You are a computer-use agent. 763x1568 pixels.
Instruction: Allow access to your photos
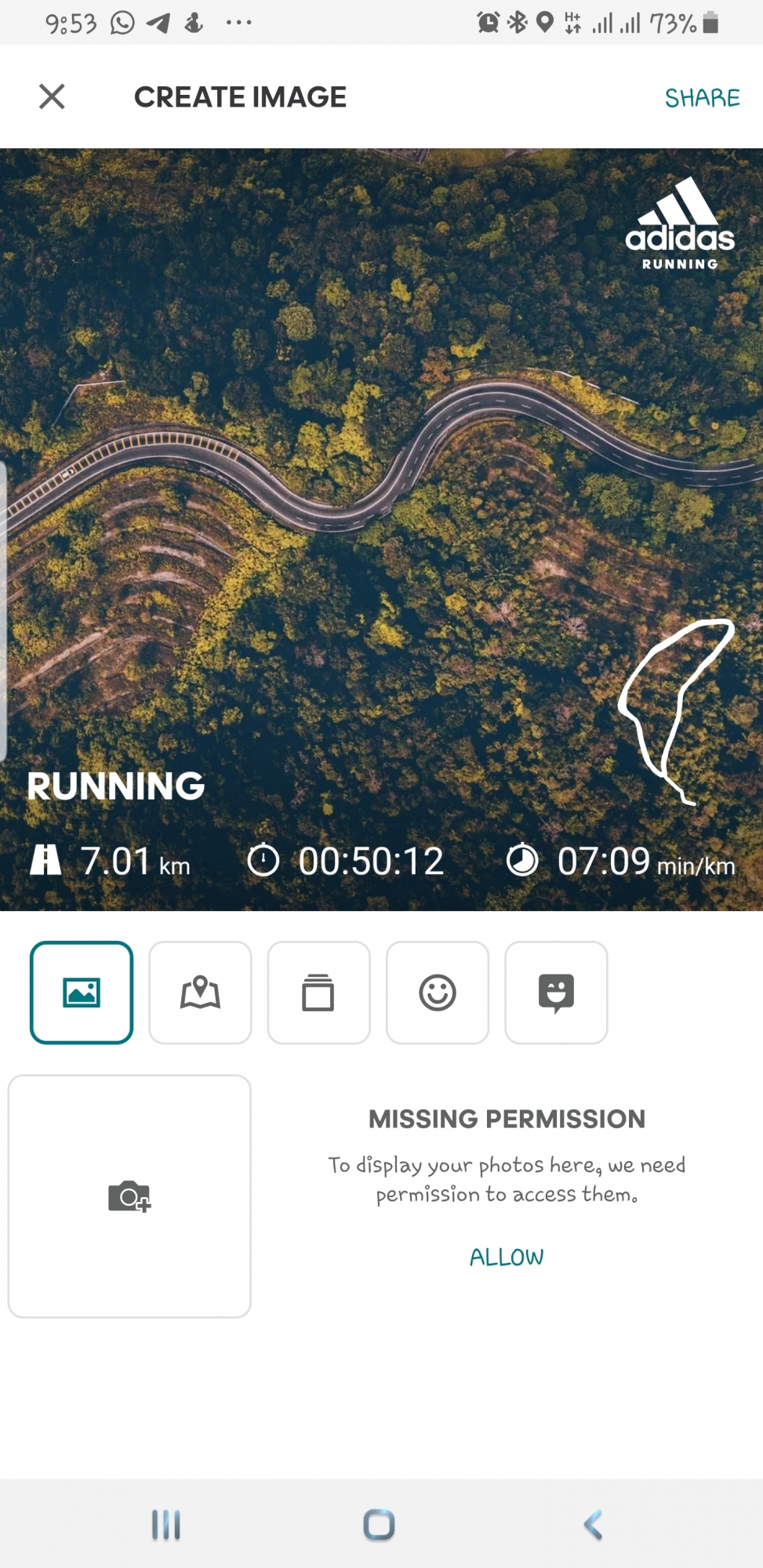(x=507, y=1257)
